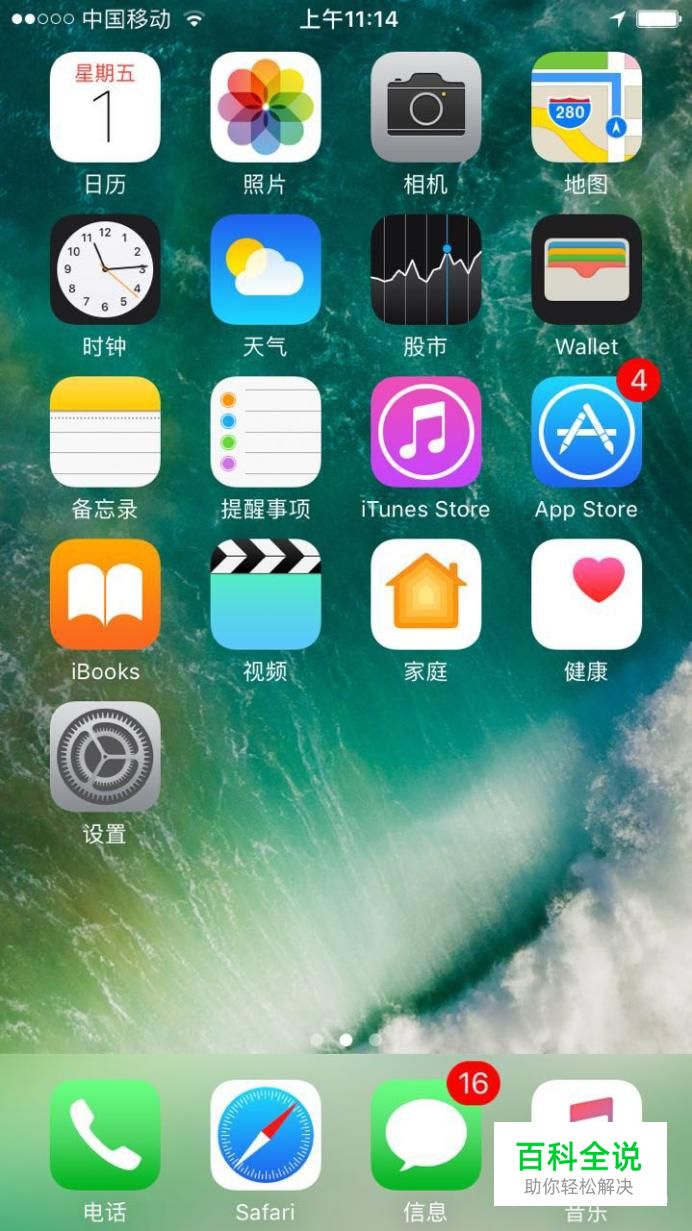Image resolution: width=692 pixels, height=1231 pixels.
Task: Open the Phone app (电话) in dock
Action: tap(105, 1134)
